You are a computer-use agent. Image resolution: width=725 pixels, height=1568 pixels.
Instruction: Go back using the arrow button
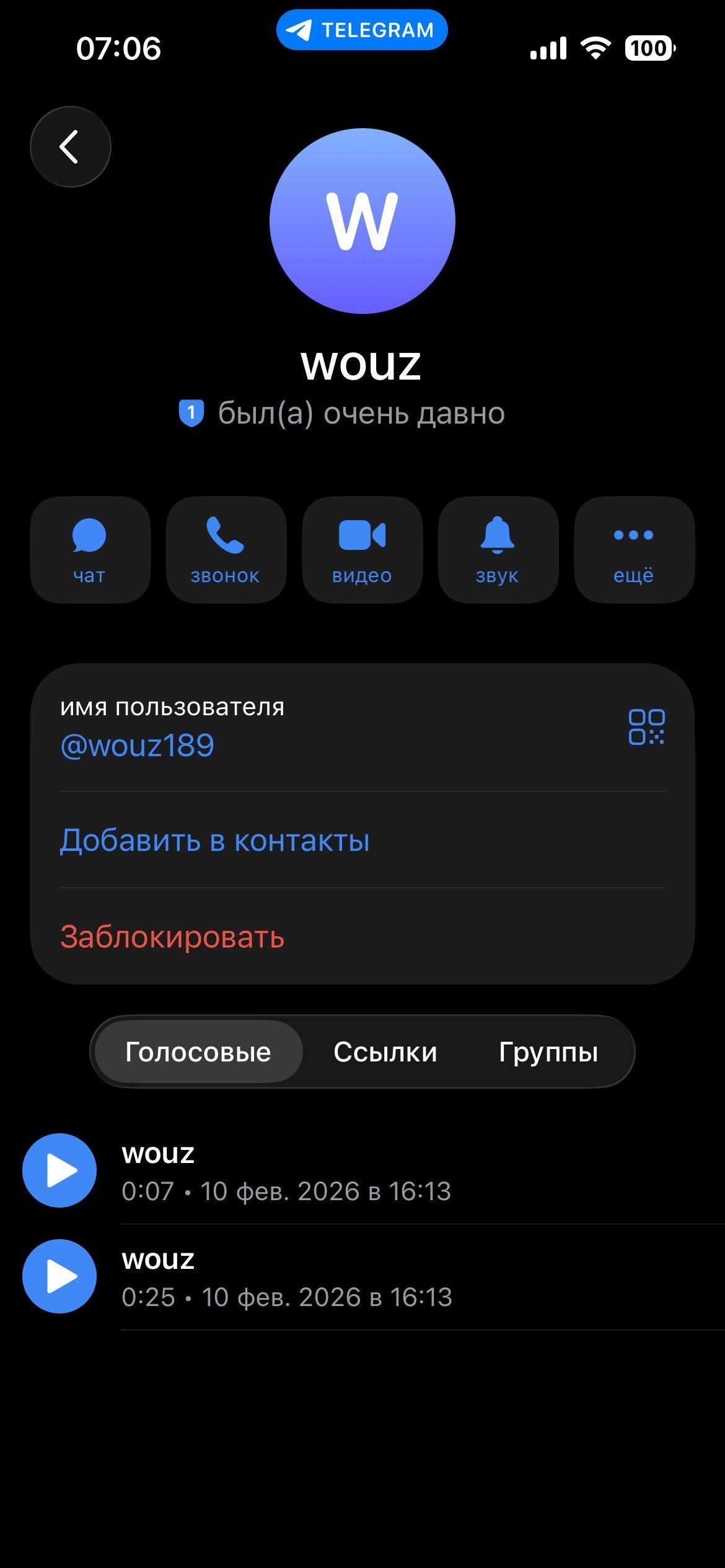[x=70, y=147]
